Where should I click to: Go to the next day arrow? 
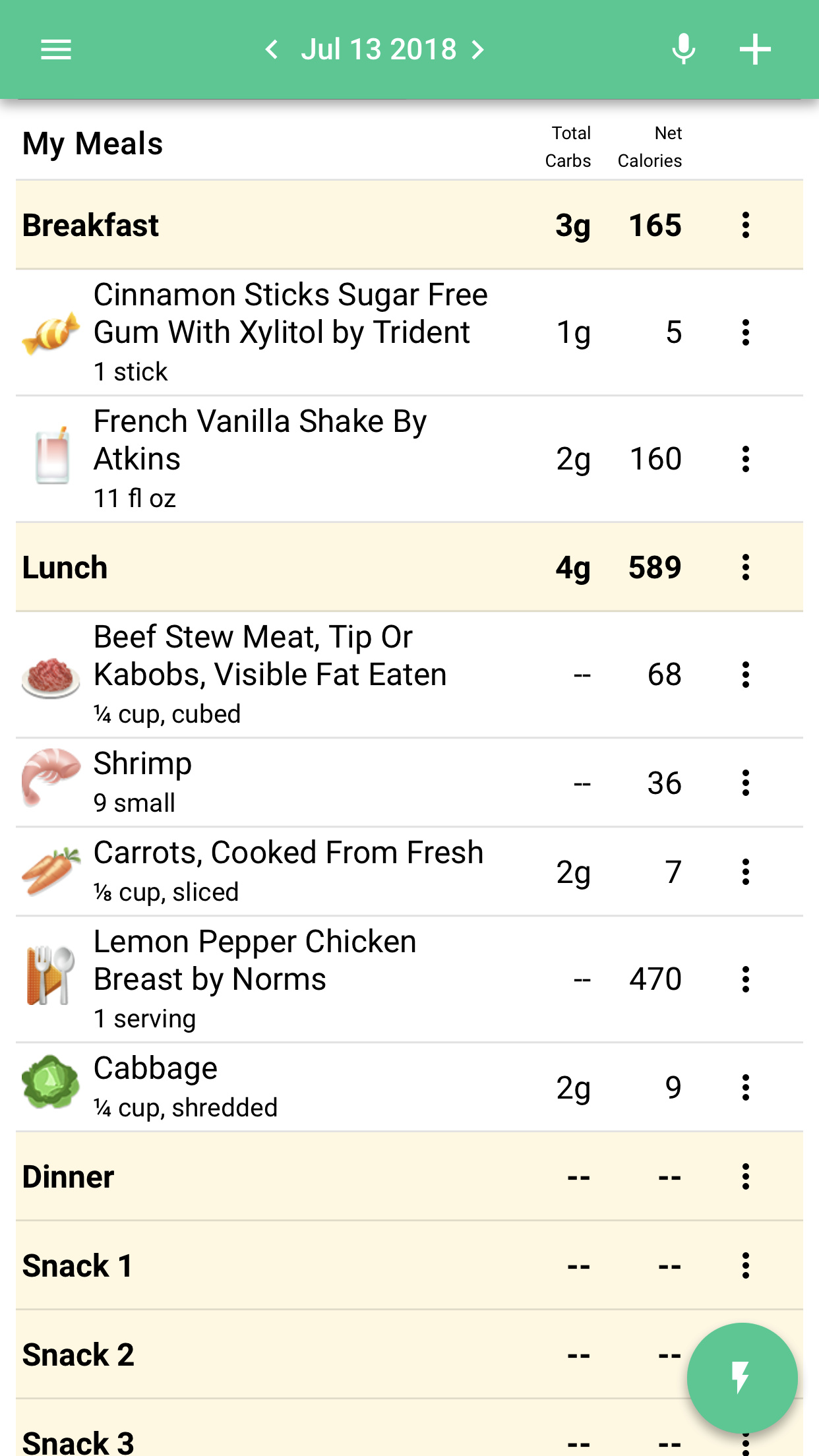tap(478, 49)
